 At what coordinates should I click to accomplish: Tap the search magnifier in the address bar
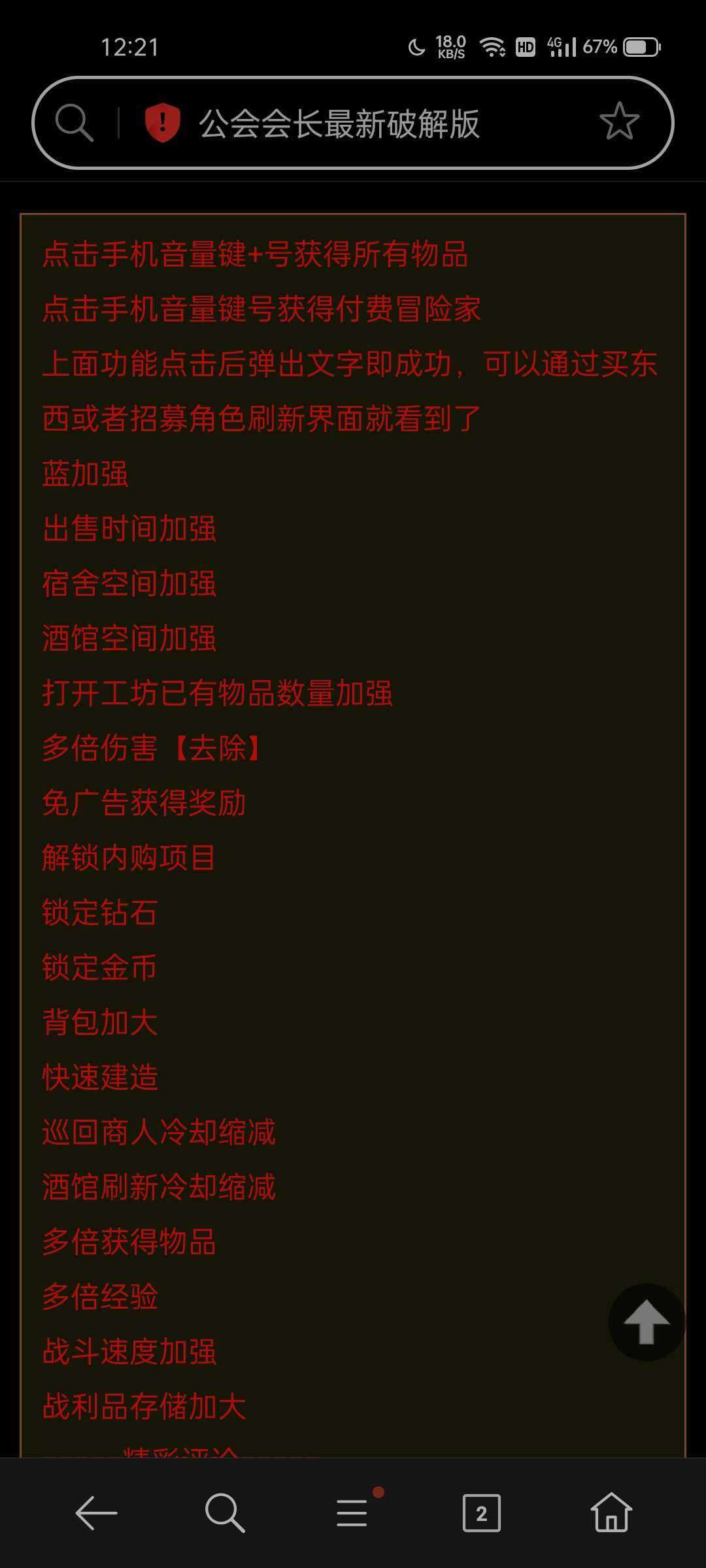point(74,122)
